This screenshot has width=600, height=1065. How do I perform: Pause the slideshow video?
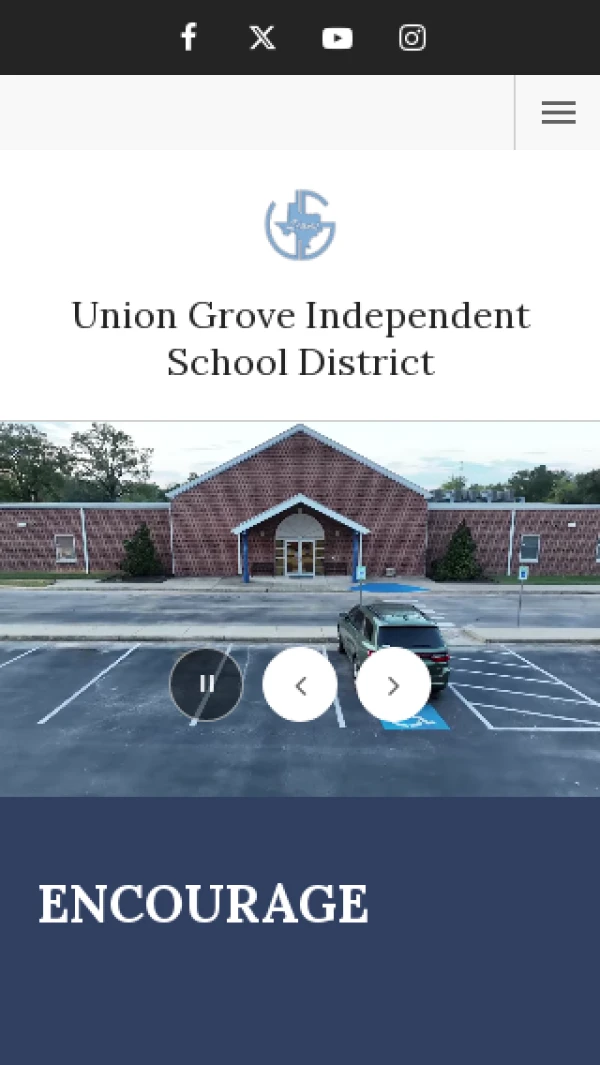click(x=206, y=684)
